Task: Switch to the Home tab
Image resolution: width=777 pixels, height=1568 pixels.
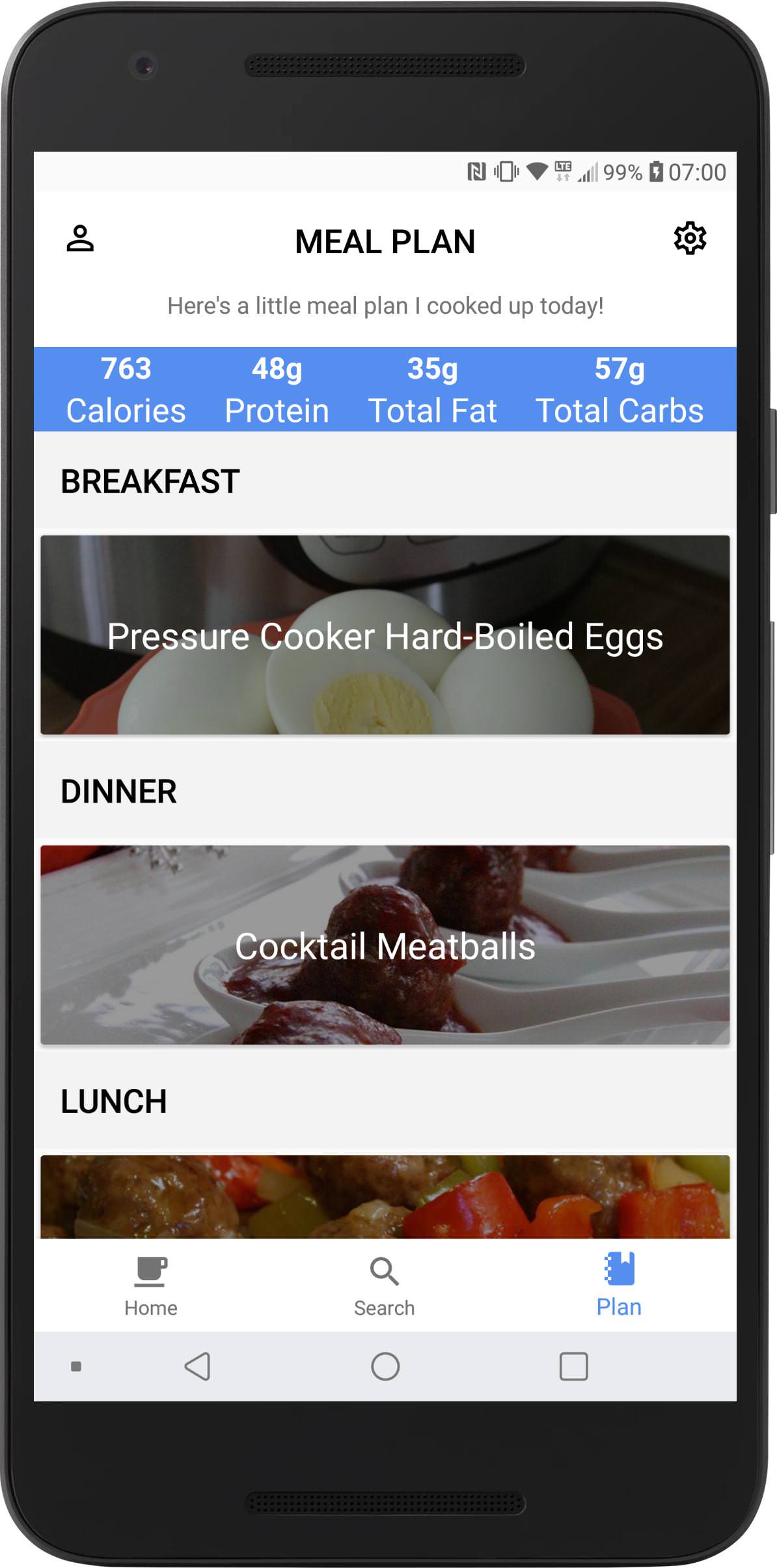Action: 151,1286
